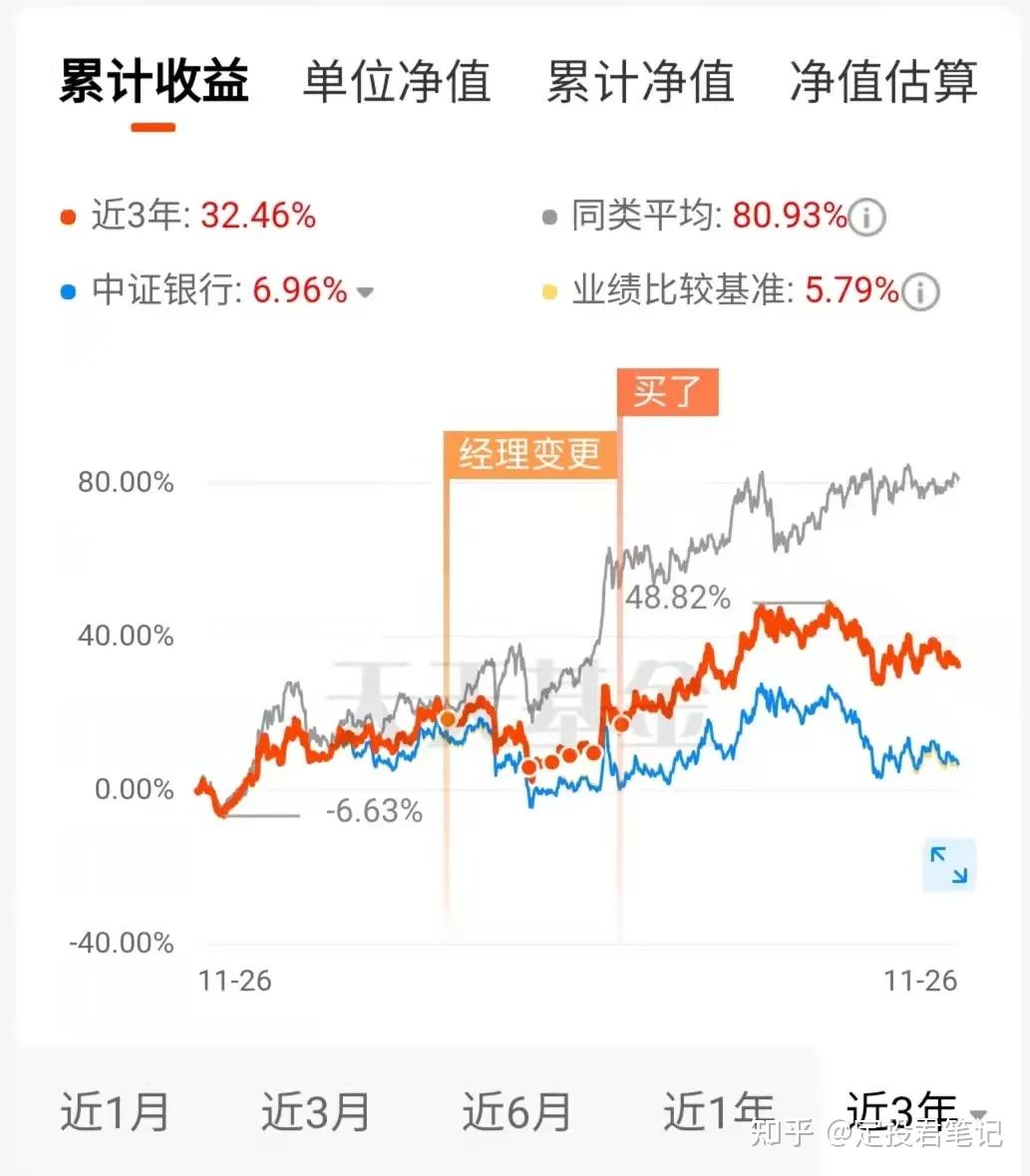
Task: Open the info icon beside 业绩比较基准
Action: [920, 292]
